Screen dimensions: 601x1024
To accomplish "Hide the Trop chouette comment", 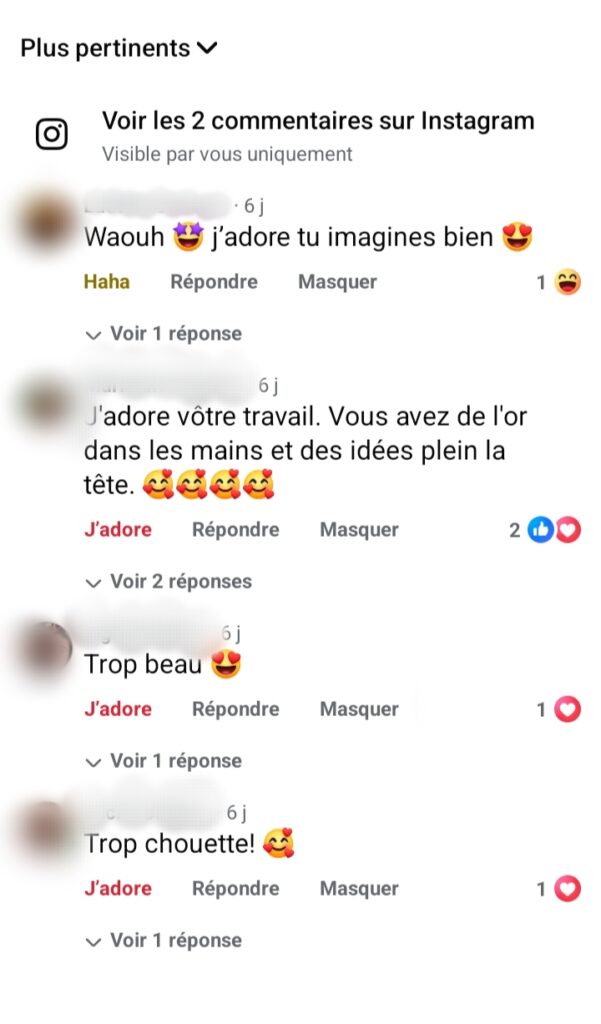I will (359, 888).
